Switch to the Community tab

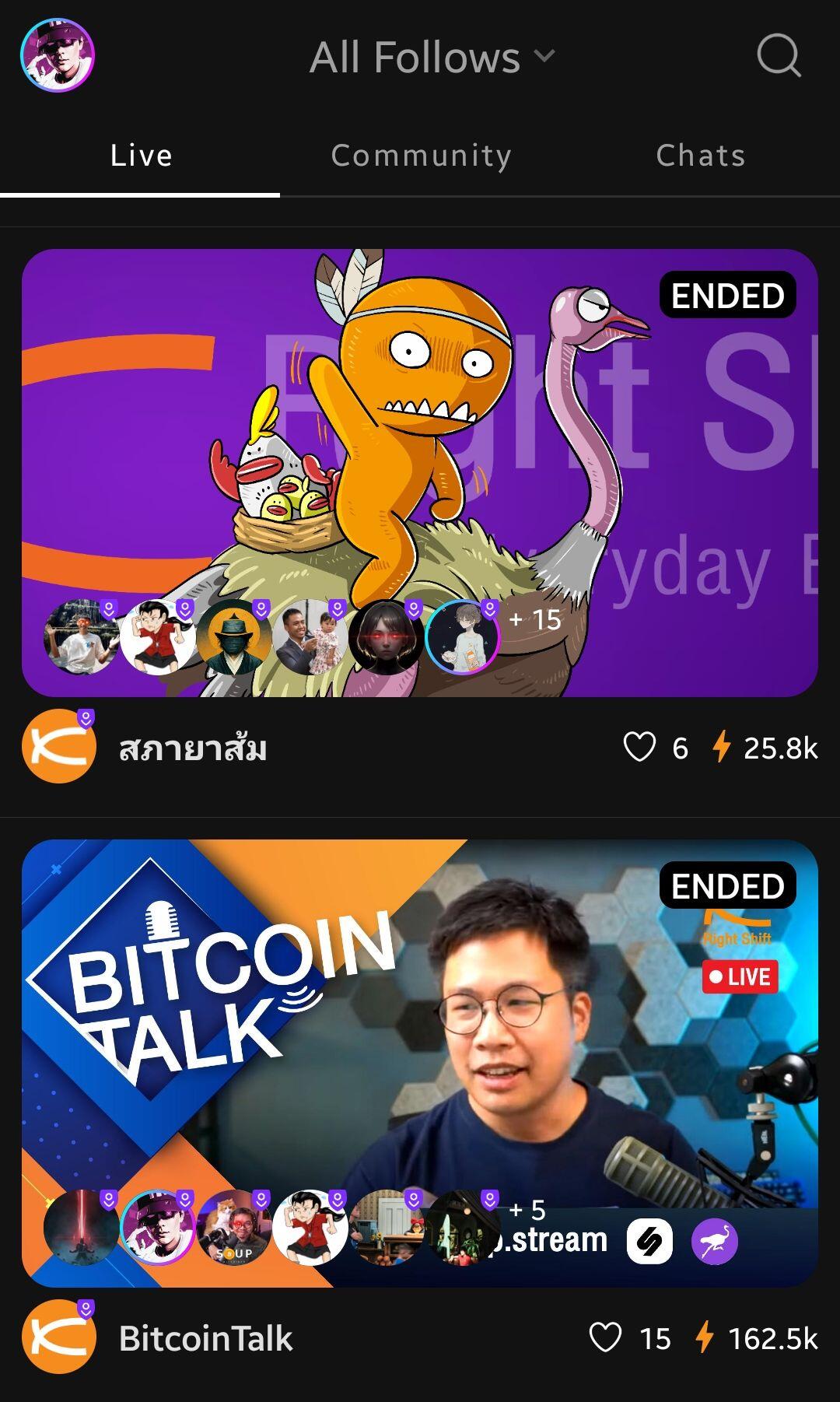click(x=421, y=156)
